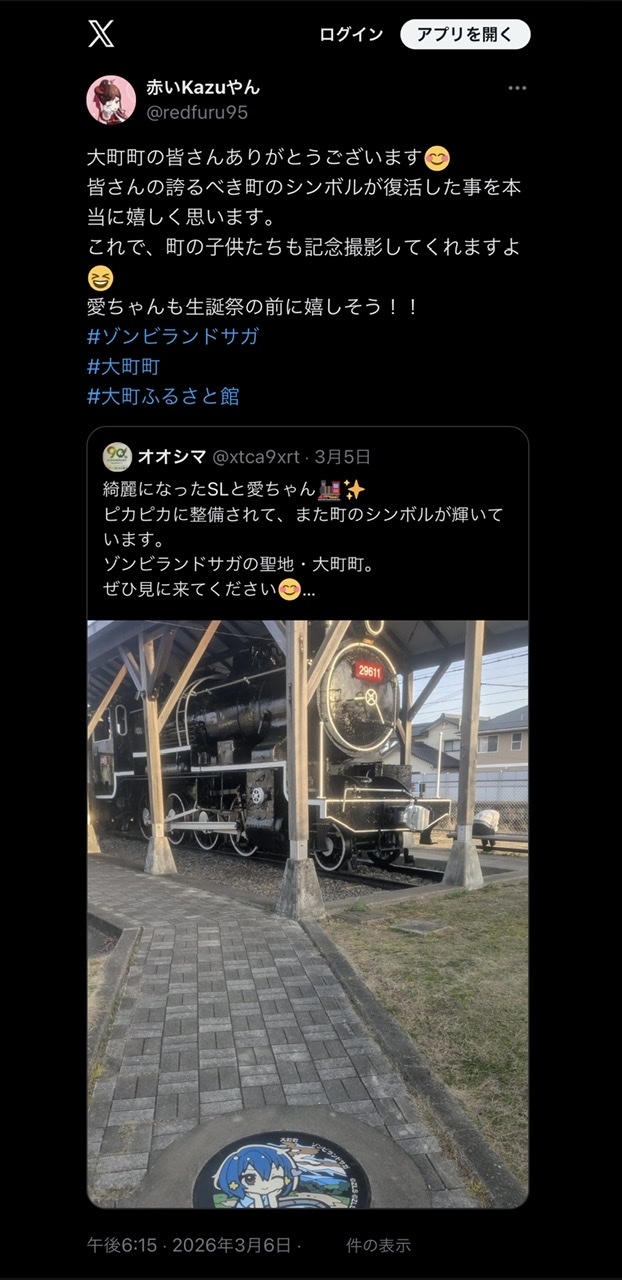This screenshot has height=1280, width=622.
Task: Open 赤いKazuやん's profile avatar
Action: [x=111, y=100]
